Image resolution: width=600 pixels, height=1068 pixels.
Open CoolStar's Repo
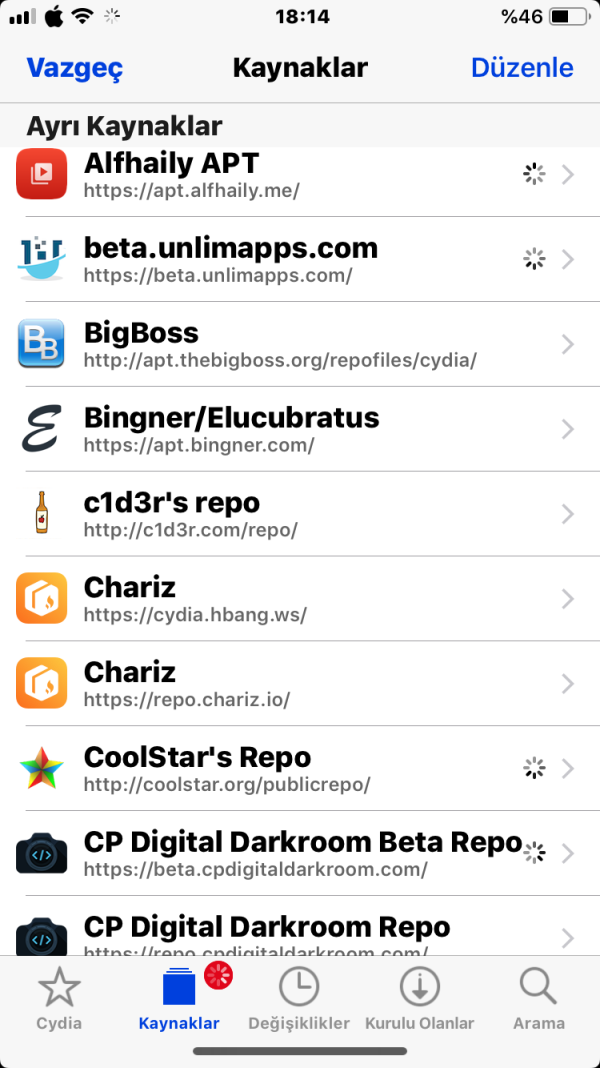click(x=300, y=769)
